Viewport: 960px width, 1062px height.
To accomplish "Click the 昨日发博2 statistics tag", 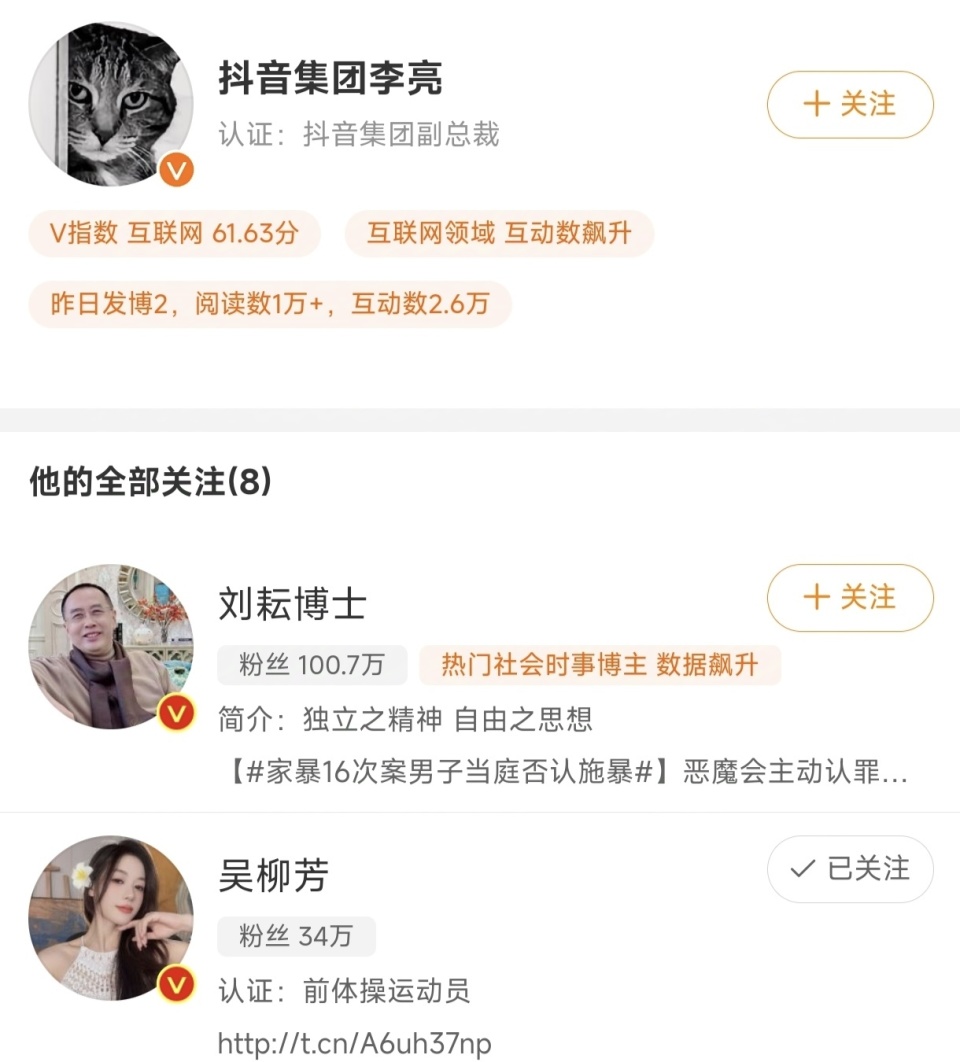I will [268, 303].
